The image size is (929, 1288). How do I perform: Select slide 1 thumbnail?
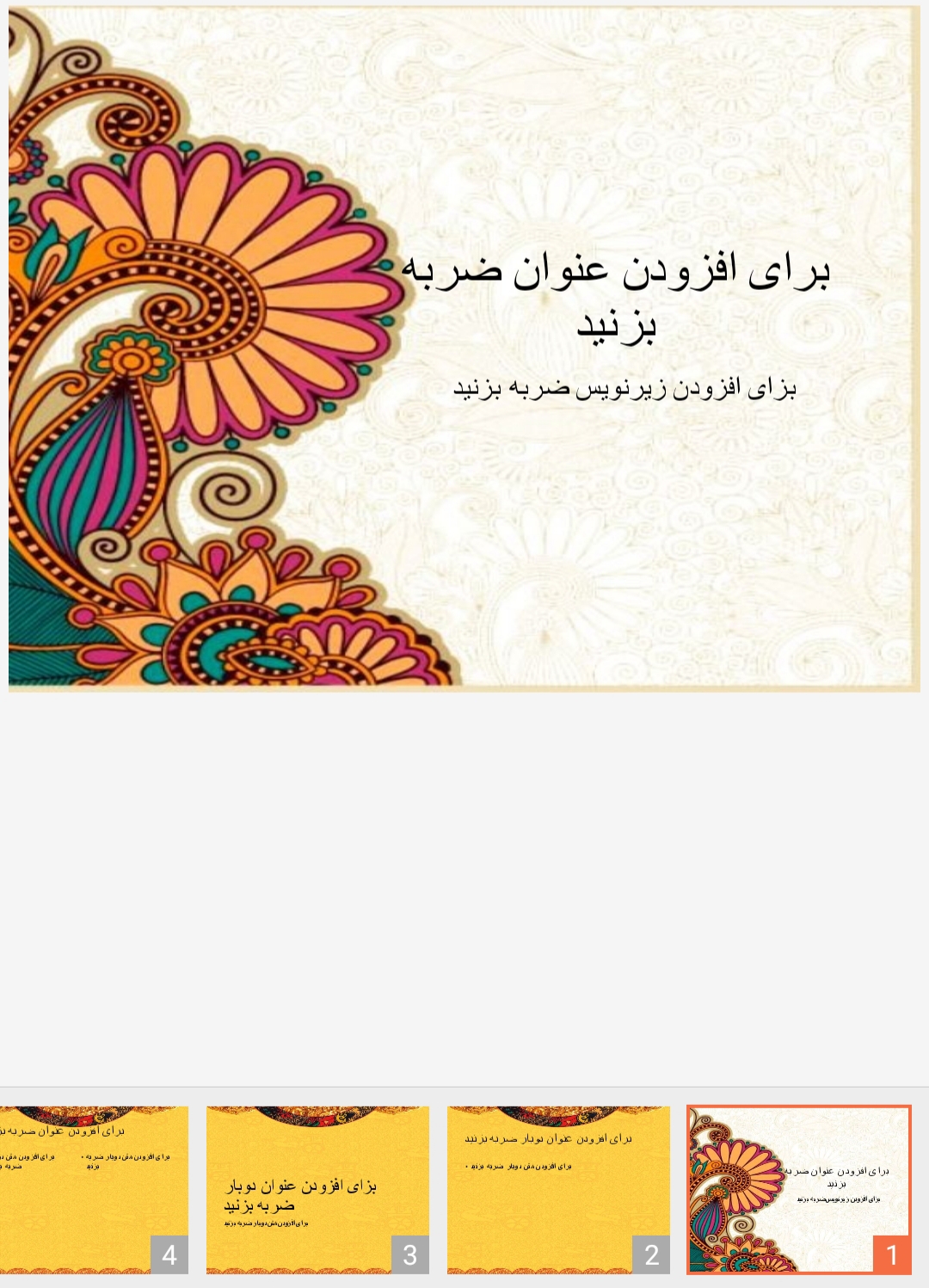[798, 1189]
